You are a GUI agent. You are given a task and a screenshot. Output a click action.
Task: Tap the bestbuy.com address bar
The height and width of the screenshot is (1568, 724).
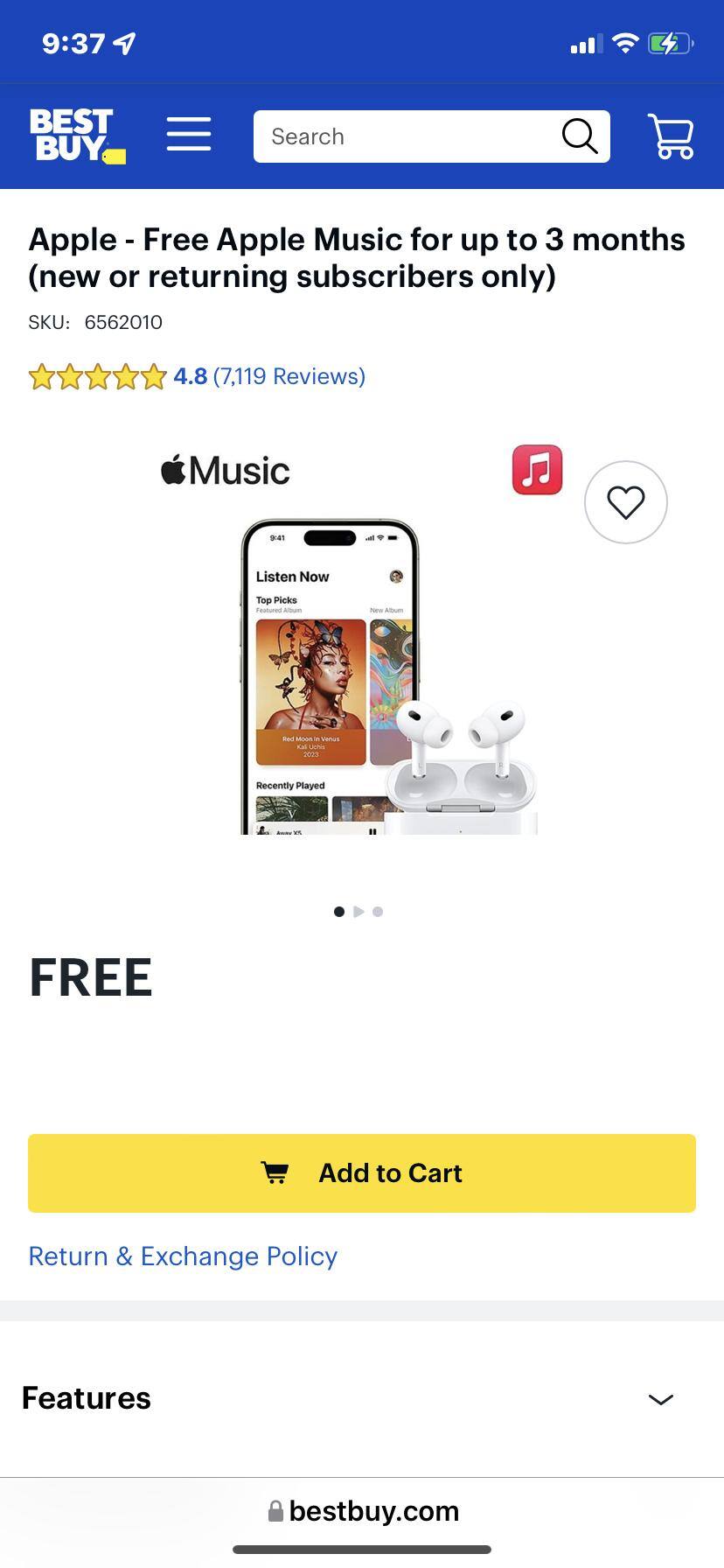pos(362,1511)
